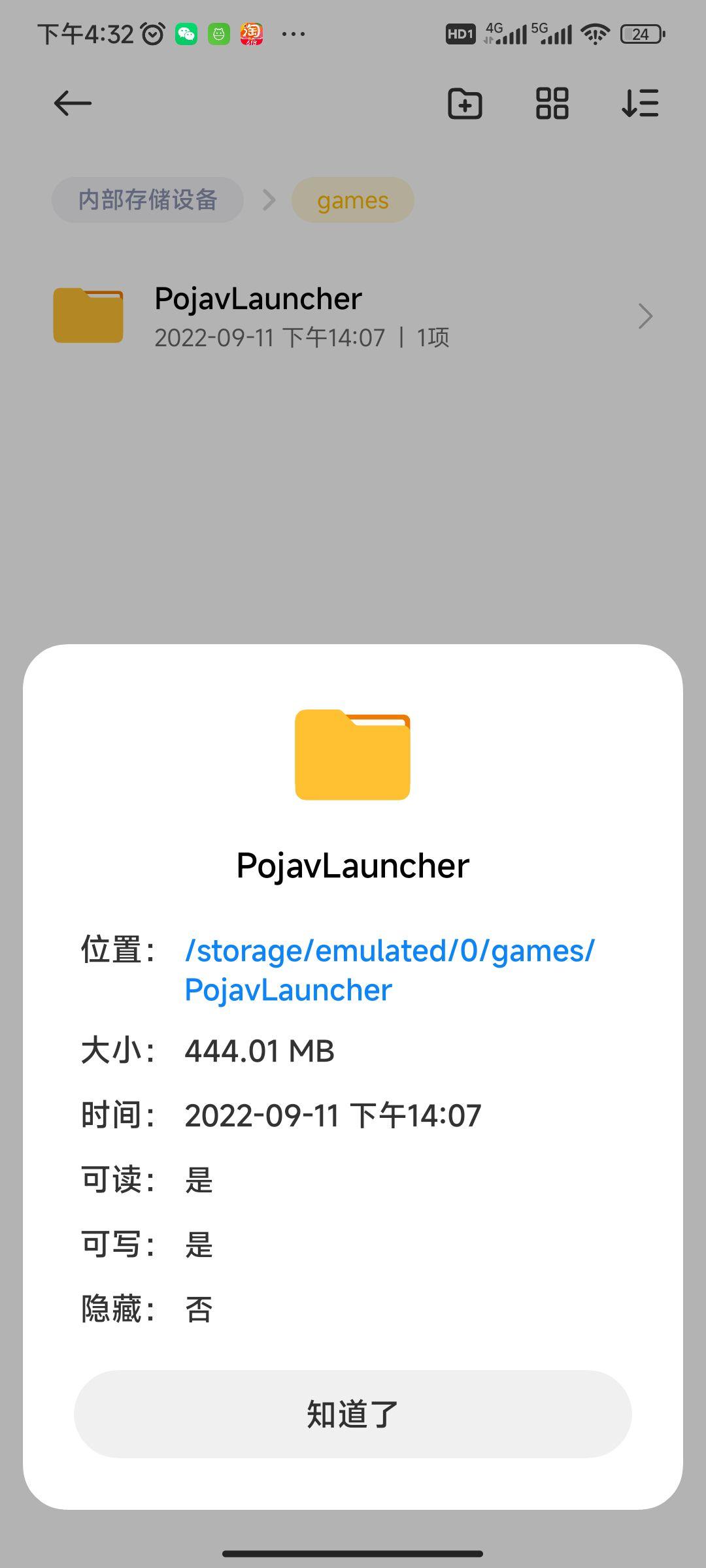
Task: Open the sort order options
Action: click(639, 105)
